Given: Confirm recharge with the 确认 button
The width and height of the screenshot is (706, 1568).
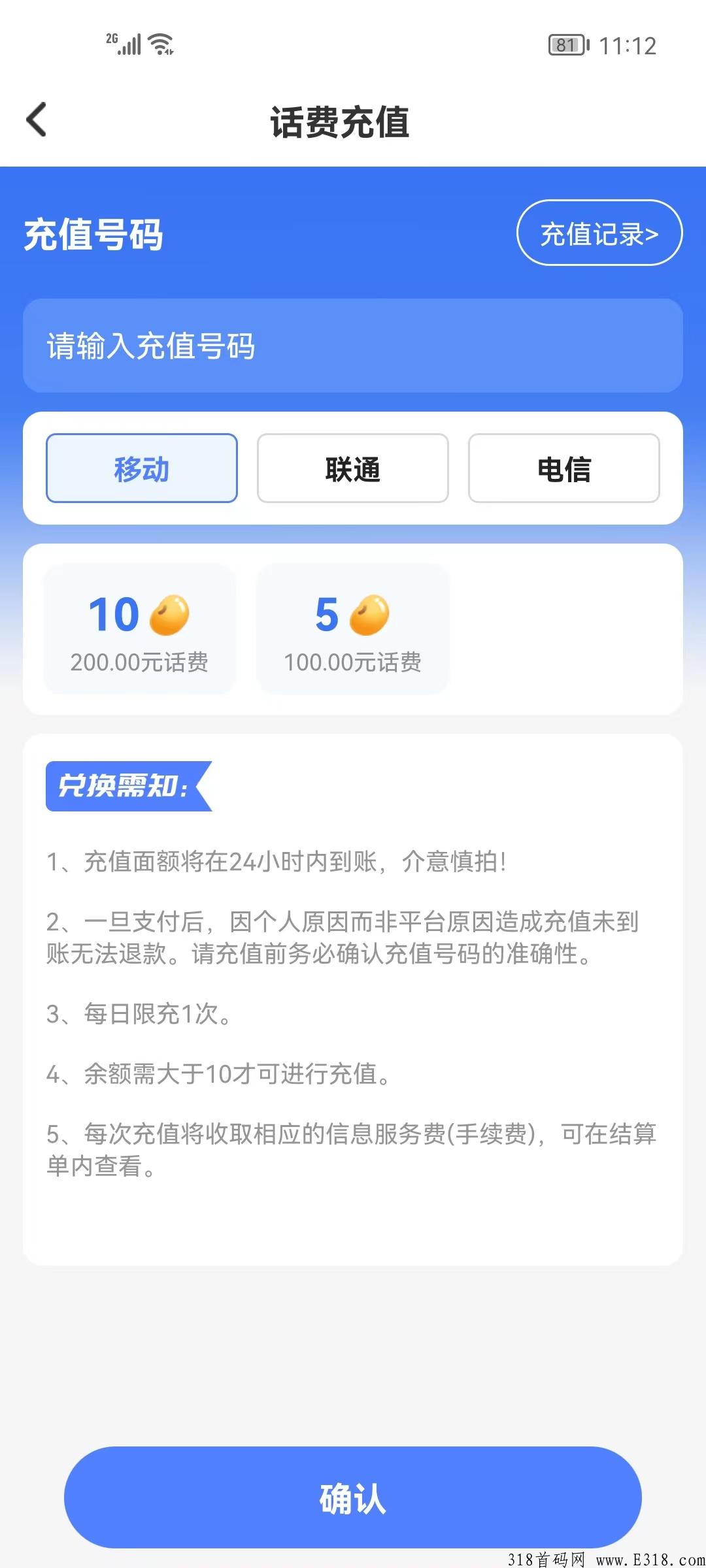Looking at the screenshot, I should click(353, 1497).
